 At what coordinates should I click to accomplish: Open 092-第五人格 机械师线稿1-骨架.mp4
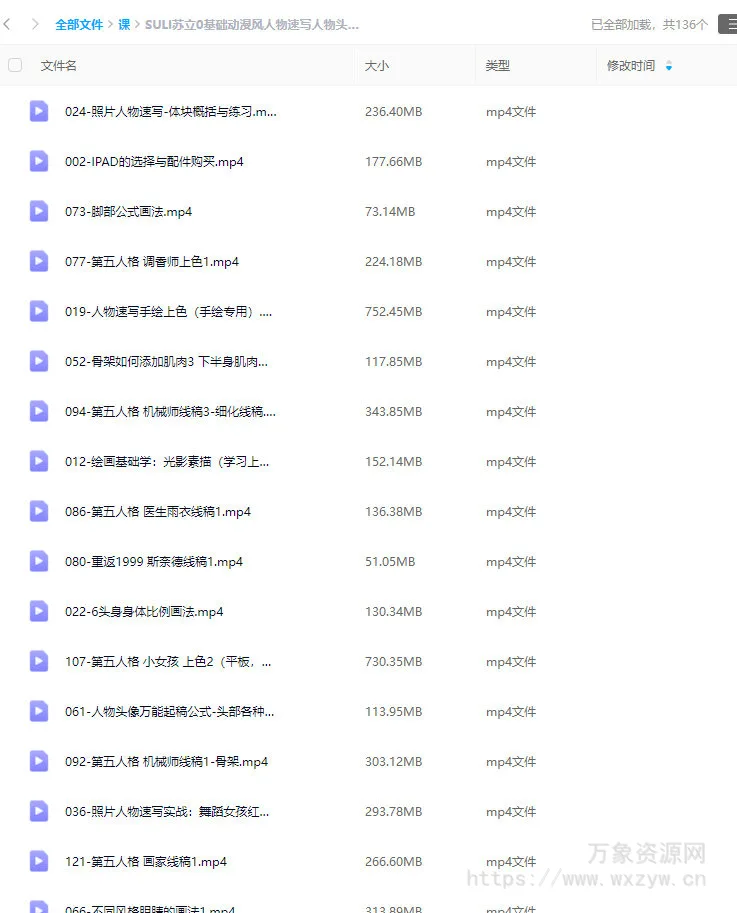[166, 762]
